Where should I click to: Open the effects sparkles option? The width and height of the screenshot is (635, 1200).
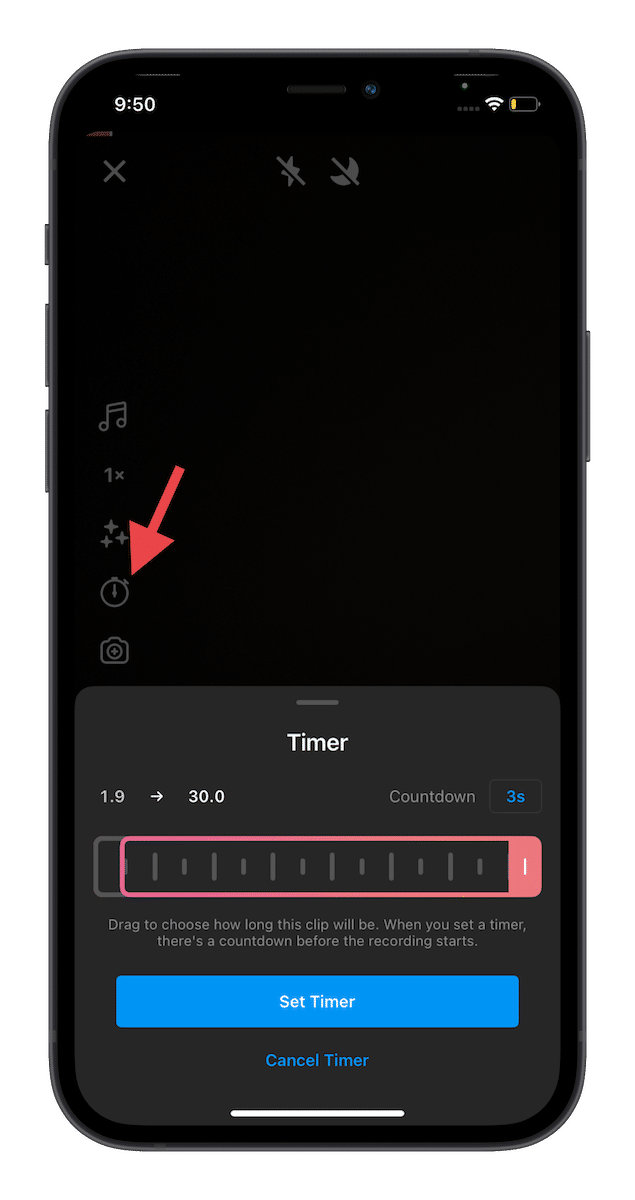coord(114,534)
